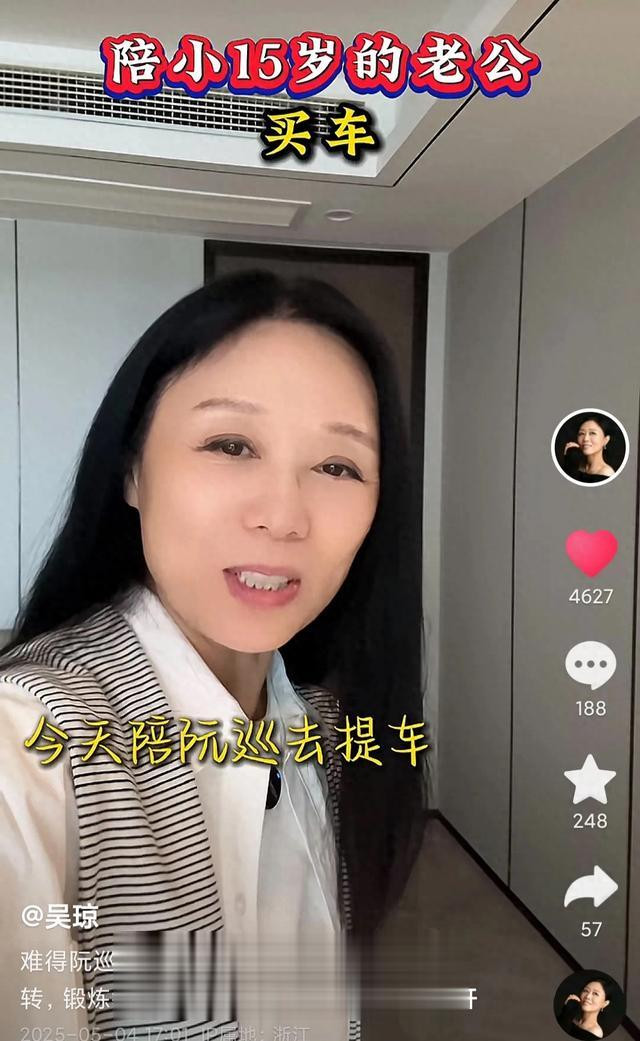Open the comments bubble

[x=590, y=665]
